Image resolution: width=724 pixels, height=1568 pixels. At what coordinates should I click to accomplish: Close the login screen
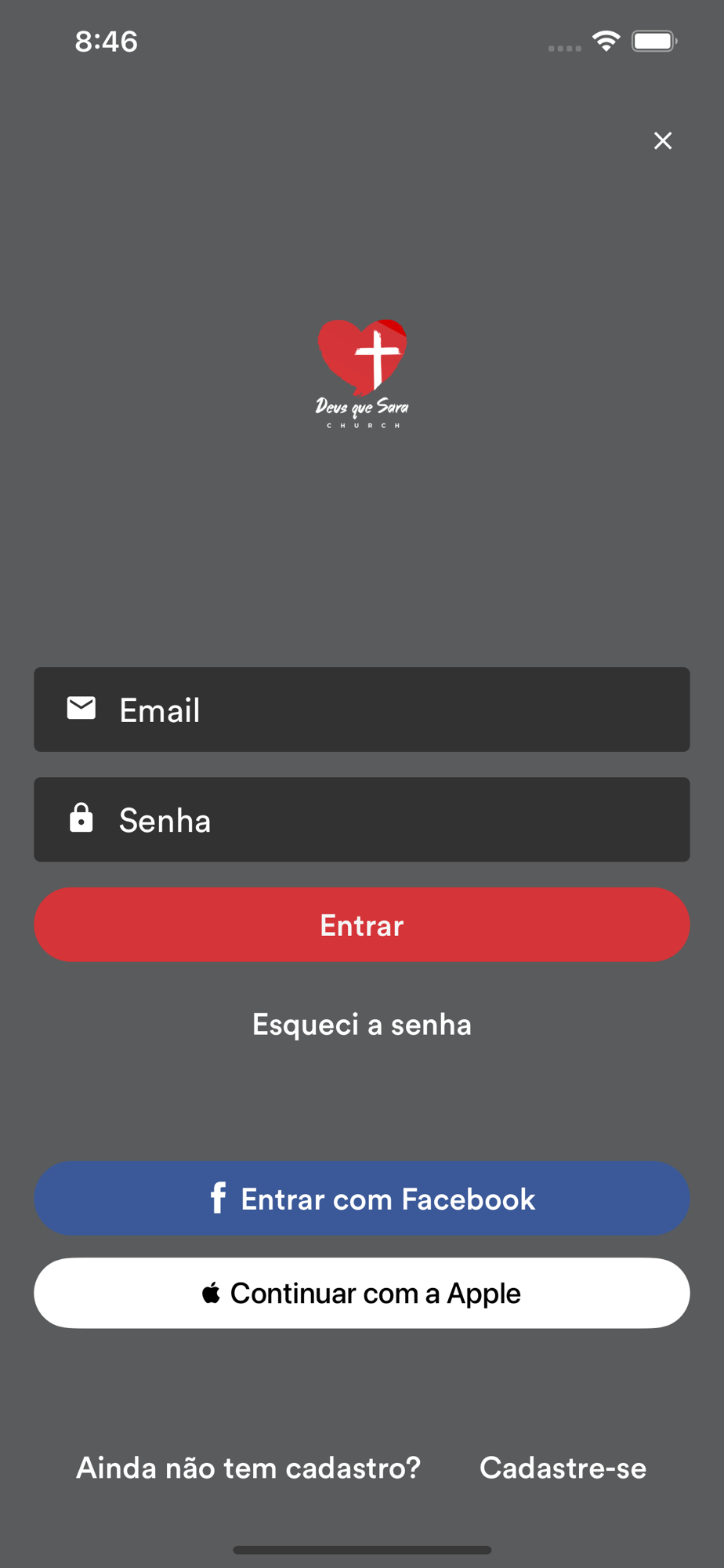tap(663, 140)
